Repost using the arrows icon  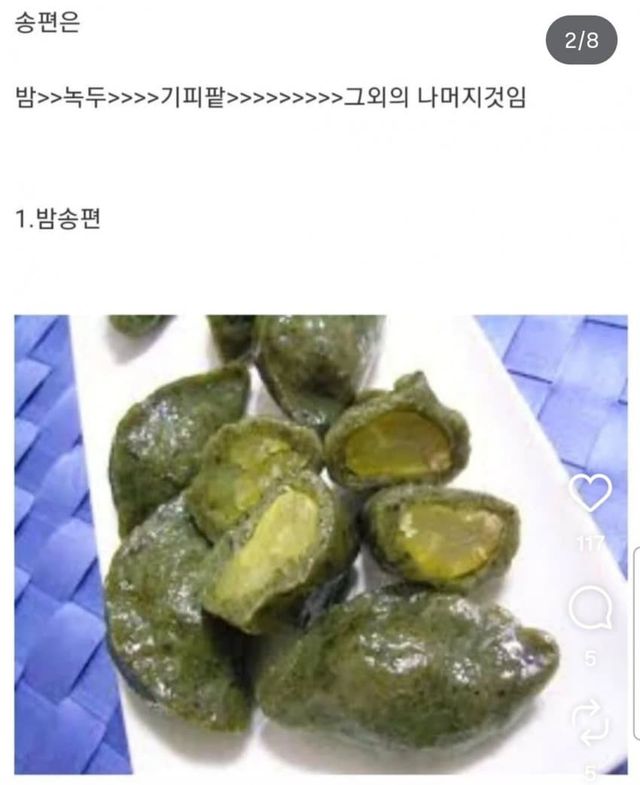click(x=590, y=721)
